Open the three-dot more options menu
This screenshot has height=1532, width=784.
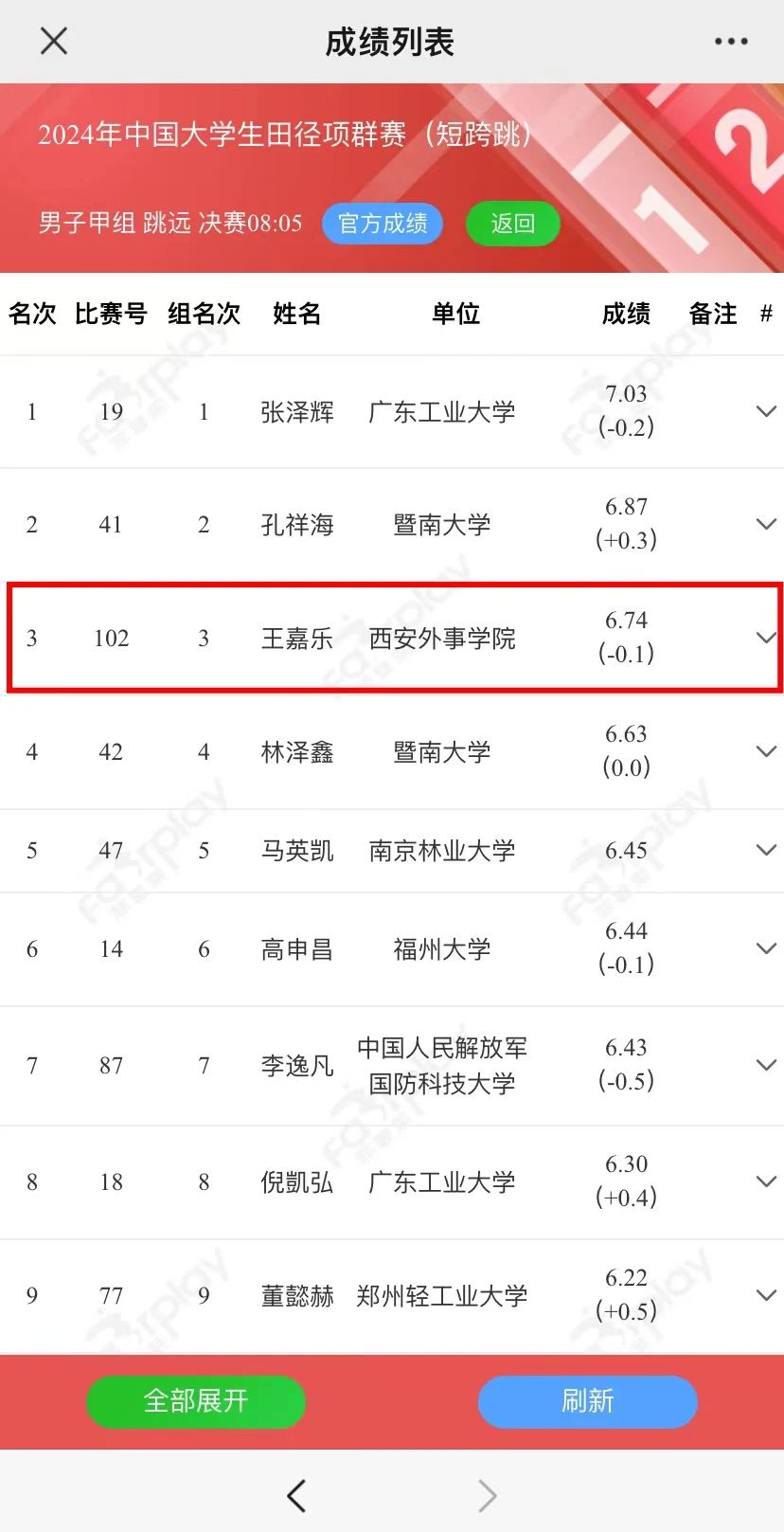[x=730, y=42]
